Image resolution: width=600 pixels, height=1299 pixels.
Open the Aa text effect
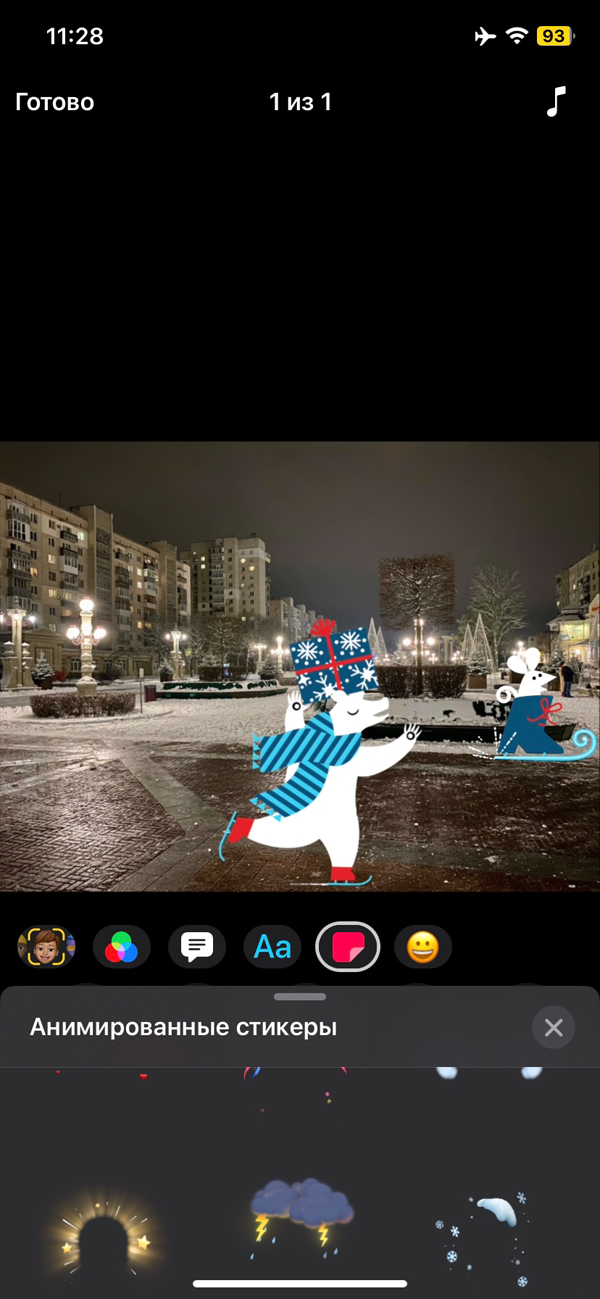pyautogui.click(x=272, y=946)
